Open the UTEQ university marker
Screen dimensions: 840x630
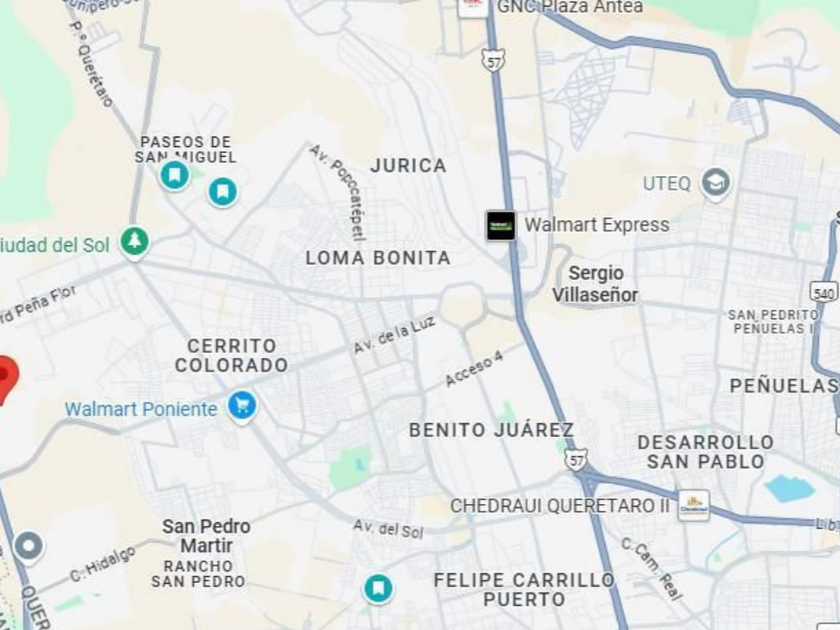pos(715,183)
